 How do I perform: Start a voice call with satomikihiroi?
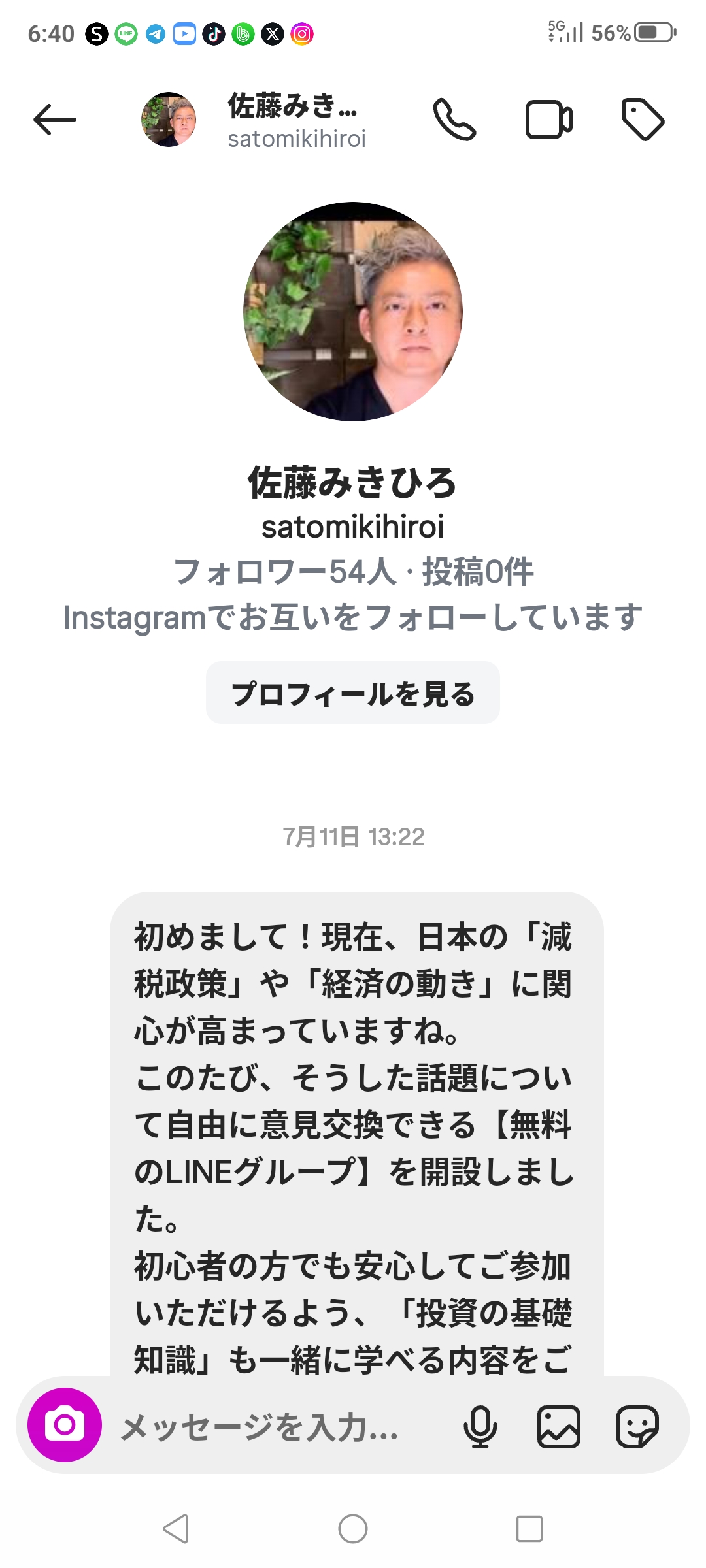point(454,120)
